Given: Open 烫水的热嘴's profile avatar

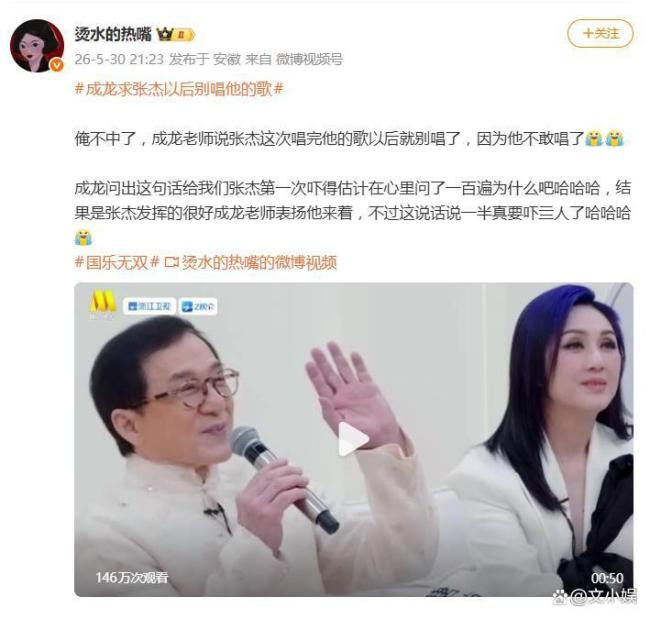Looking at the screenshot, I should [37, 46].
